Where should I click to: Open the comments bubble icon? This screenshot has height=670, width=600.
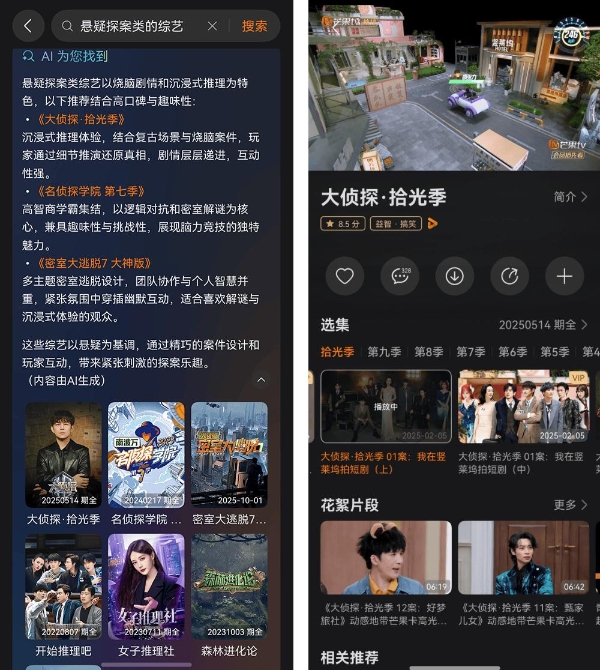coord(400,276)
